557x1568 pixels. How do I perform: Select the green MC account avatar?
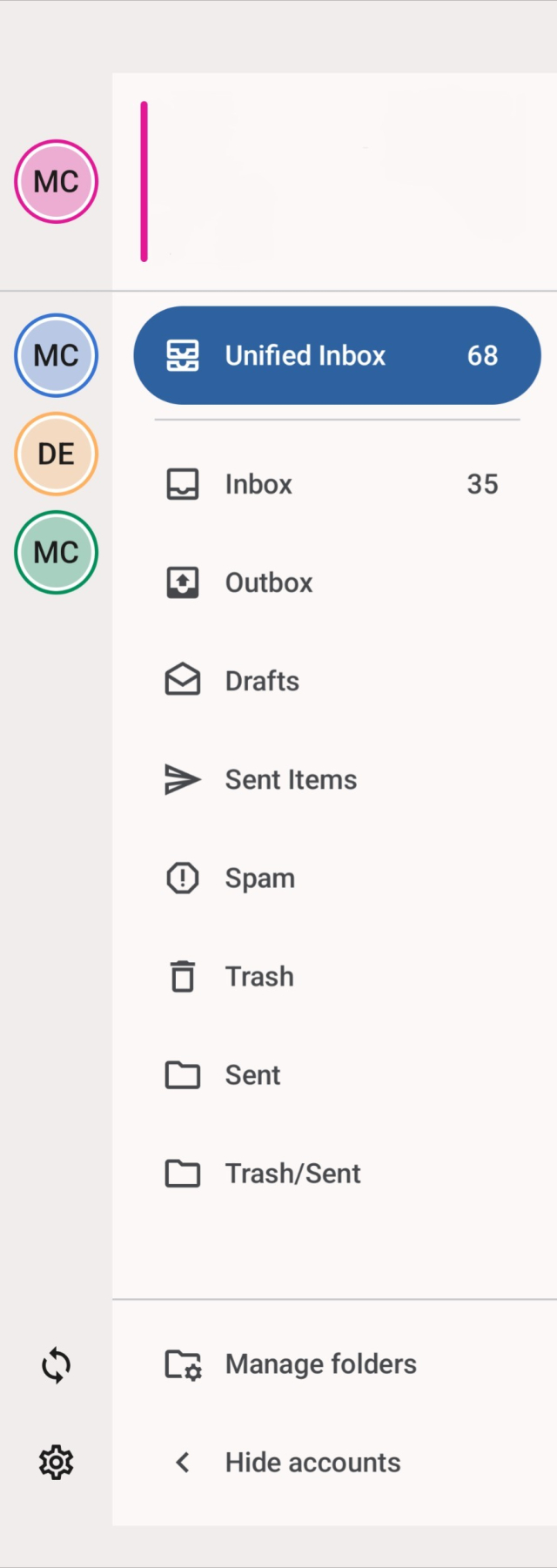[56, 552]
